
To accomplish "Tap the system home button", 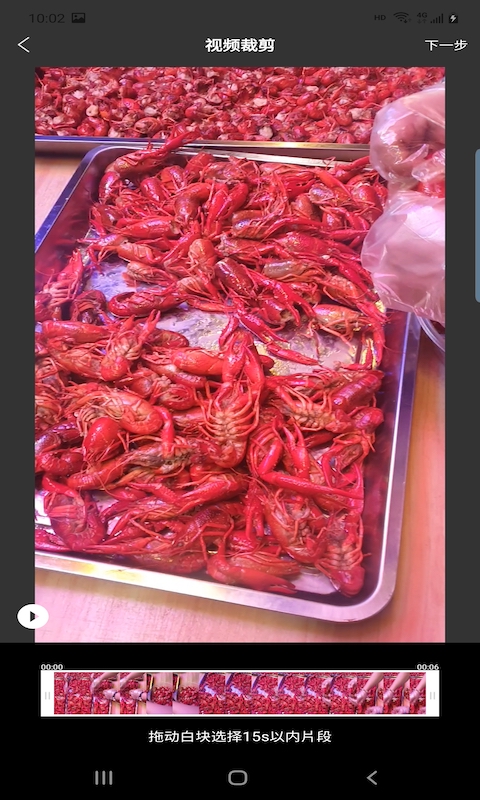I will coord(238,778).
